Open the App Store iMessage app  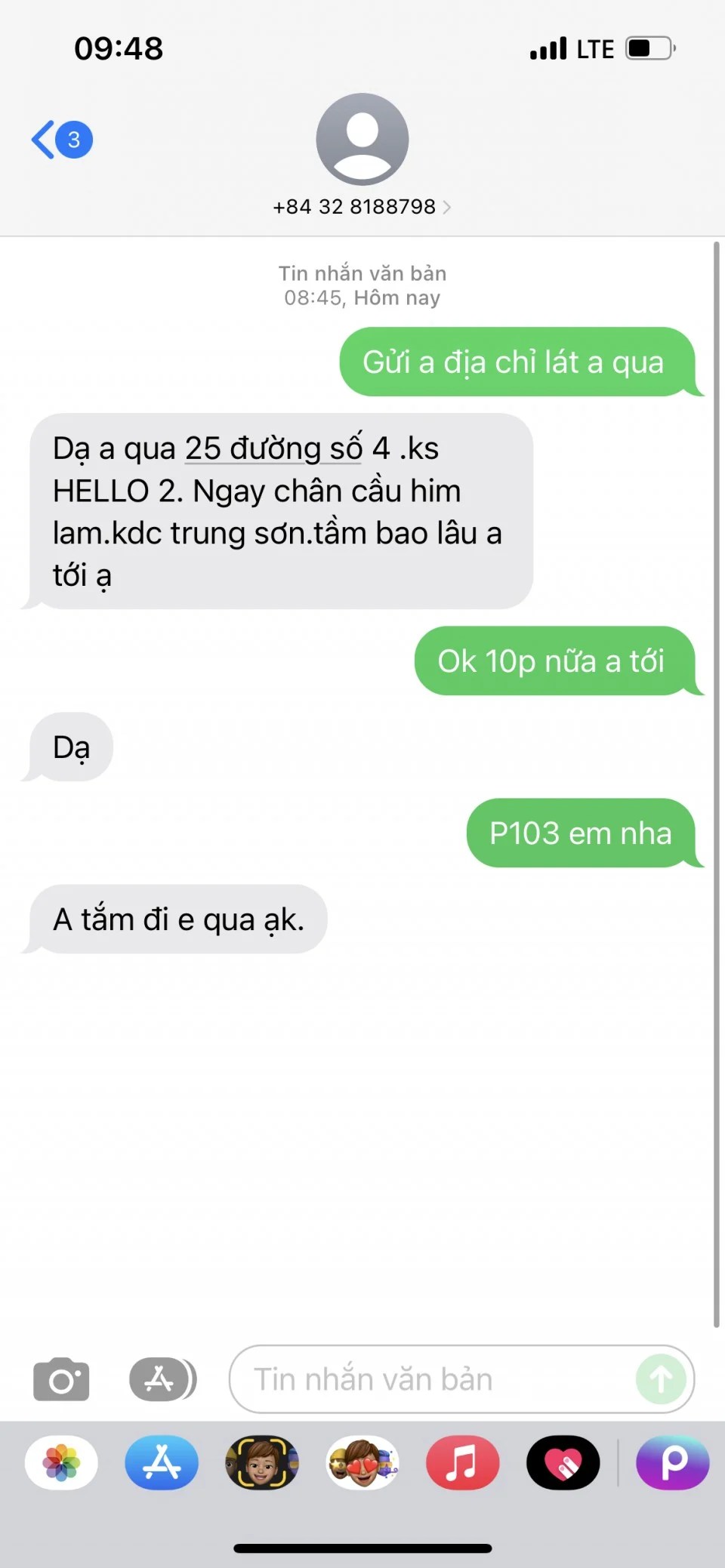(162, 1462)
